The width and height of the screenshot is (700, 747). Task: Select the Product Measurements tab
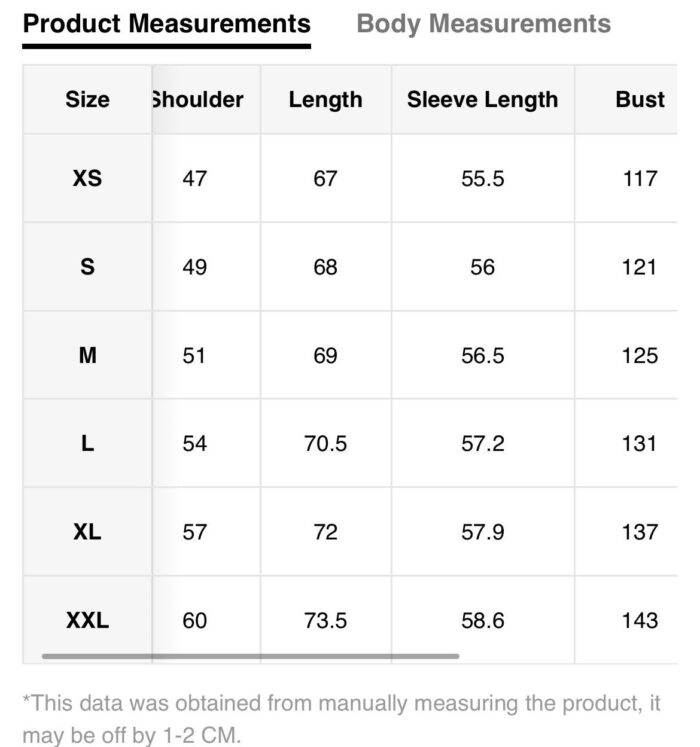(166, 24)
